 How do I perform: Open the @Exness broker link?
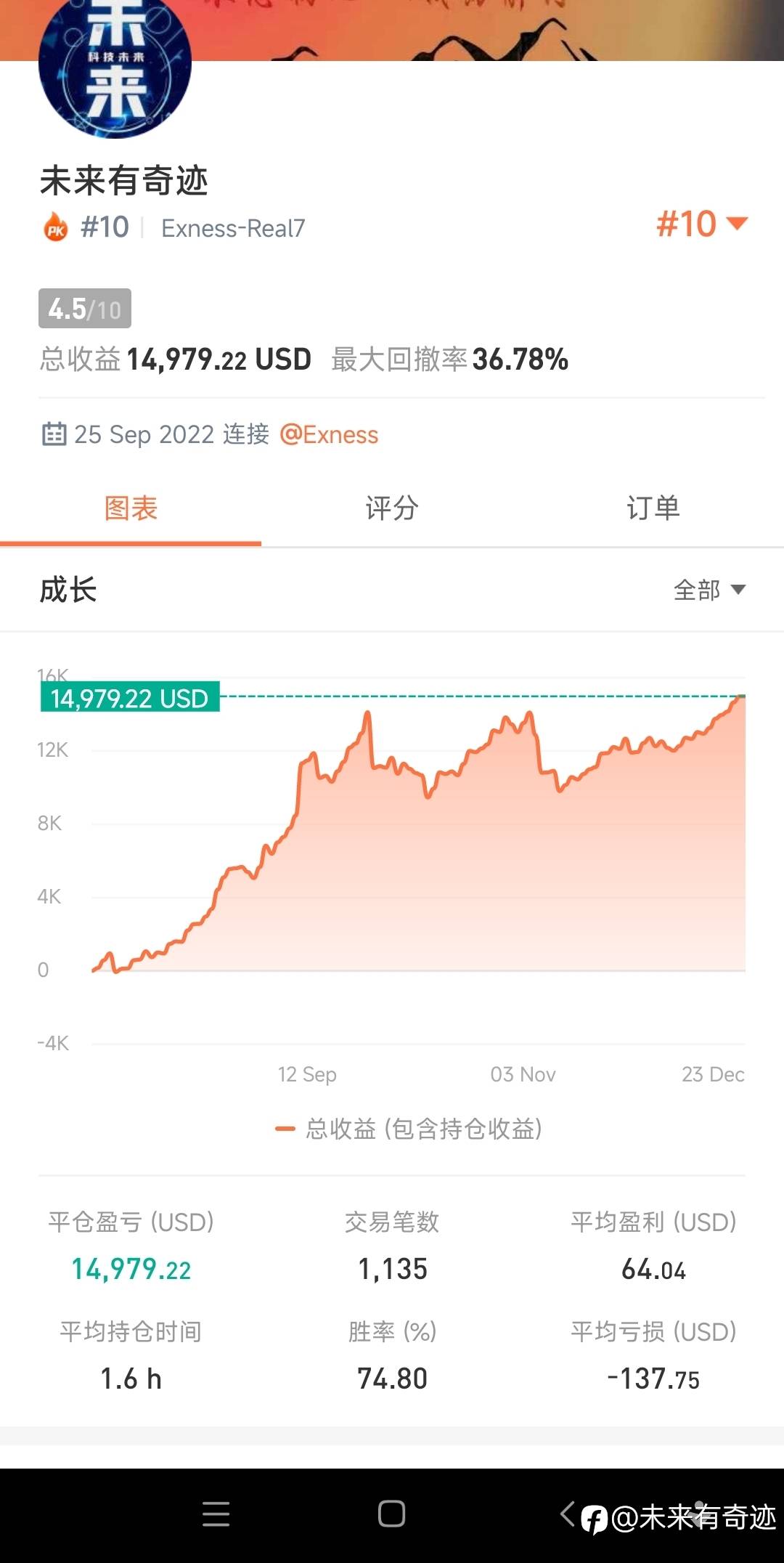point(329,434)
